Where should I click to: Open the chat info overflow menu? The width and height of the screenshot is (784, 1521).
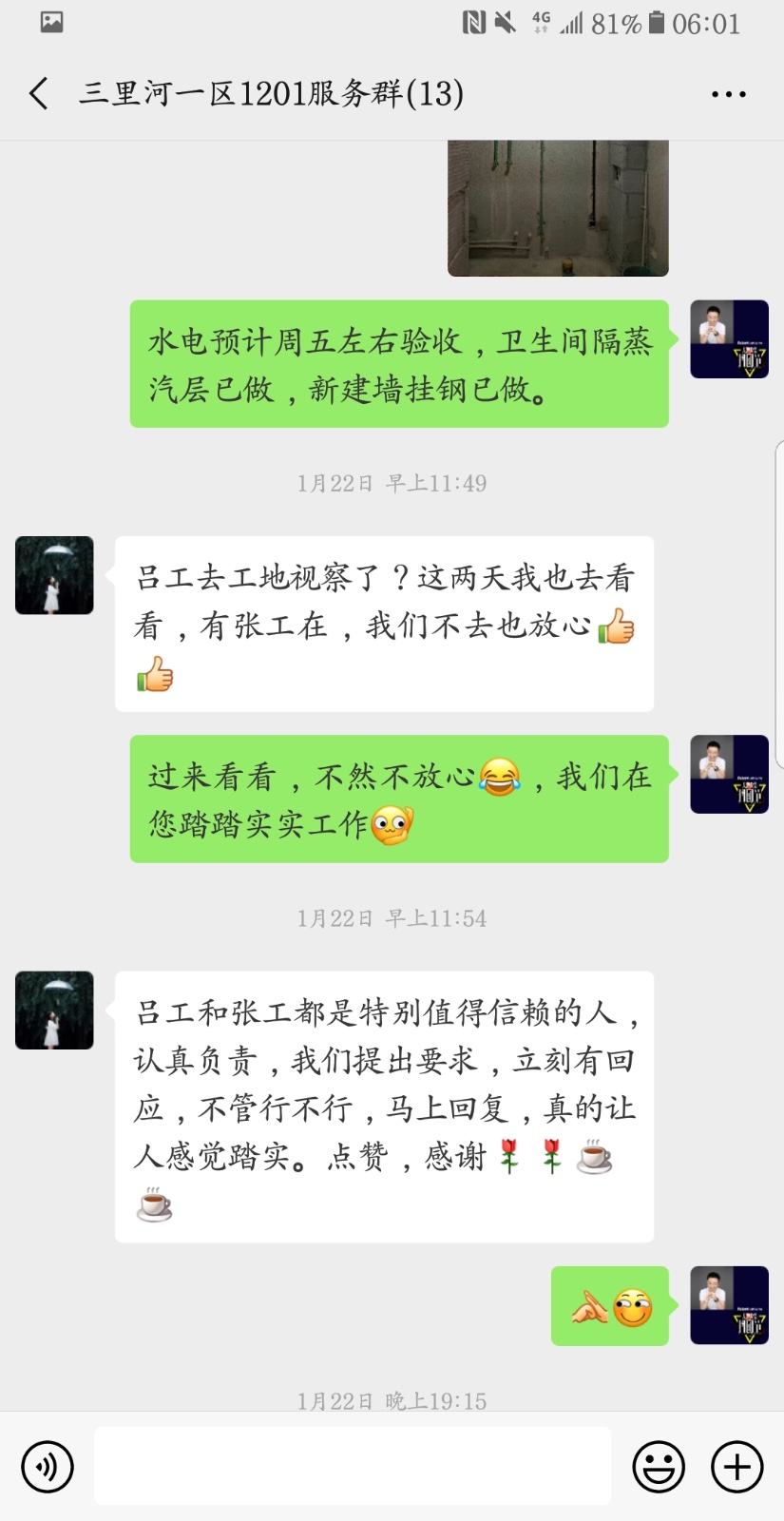point(728,94)
